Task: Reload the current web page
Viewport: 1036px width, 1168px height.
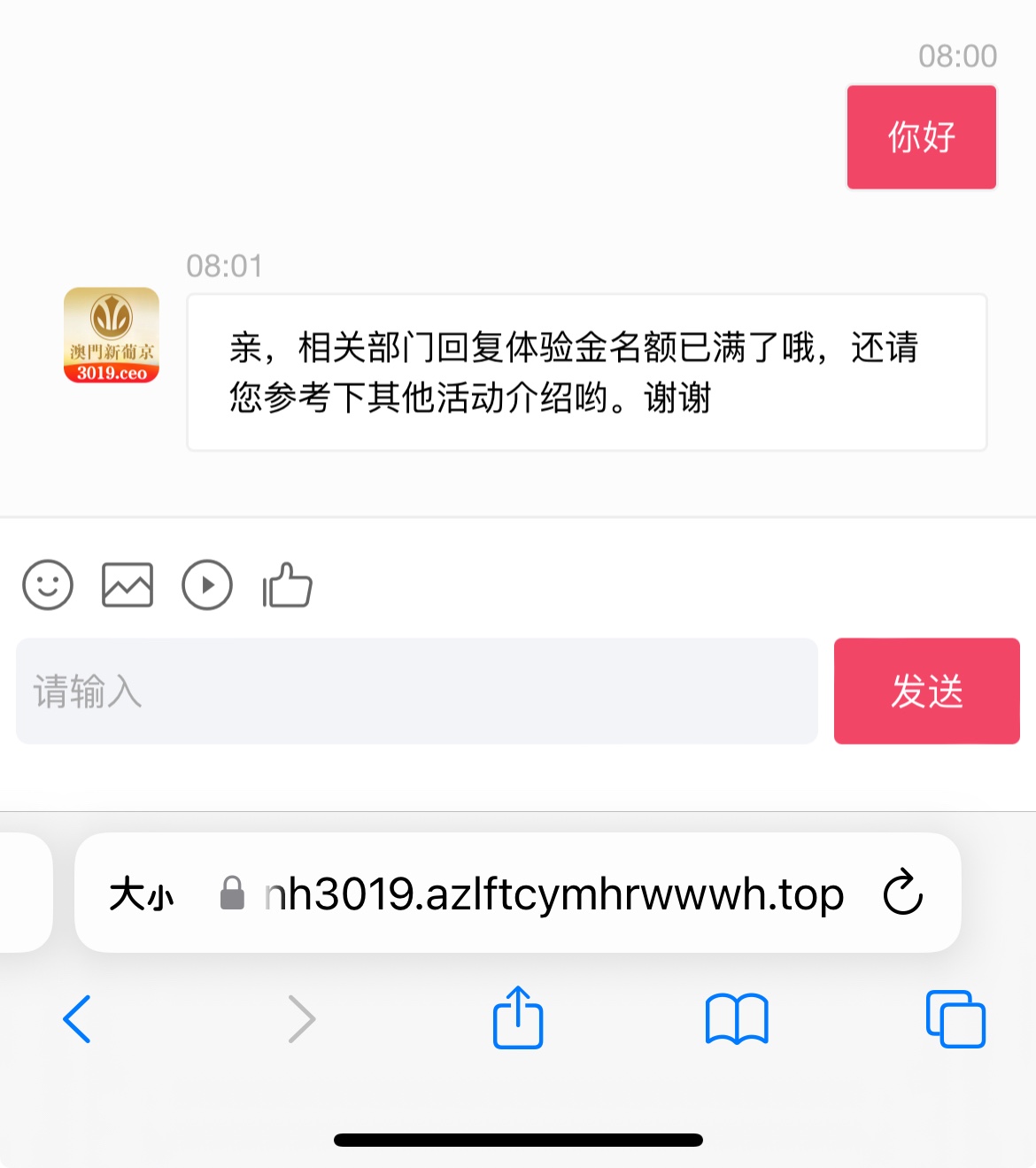Action: [x=903, y=893]
